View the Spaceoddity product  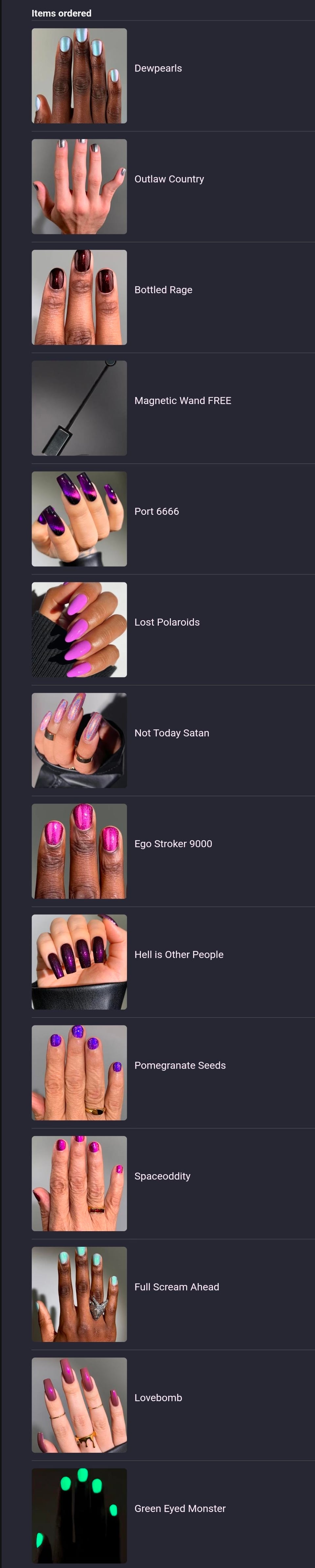pyautogui.click(x=162, y=1176)
